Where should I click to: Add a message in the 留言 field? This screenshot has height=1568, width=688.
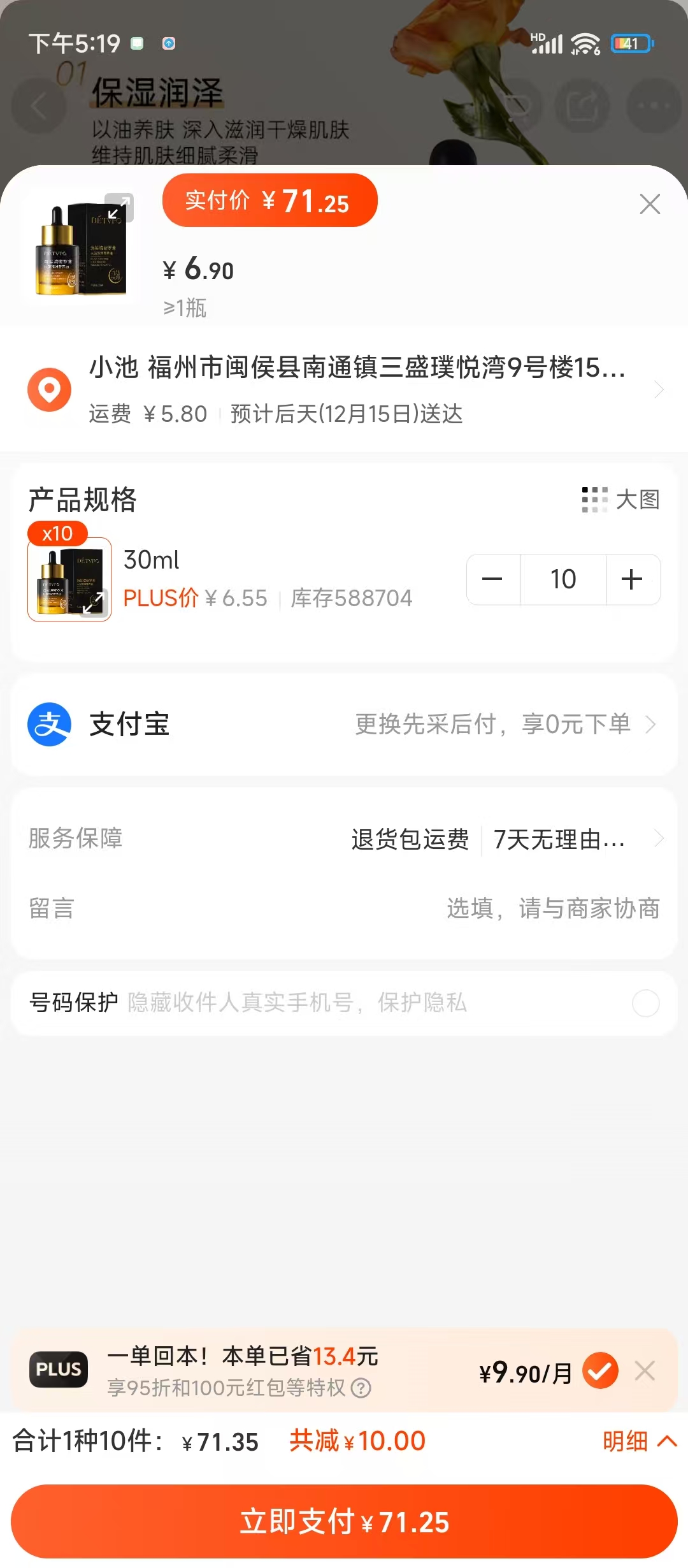(x=552, y=908)
